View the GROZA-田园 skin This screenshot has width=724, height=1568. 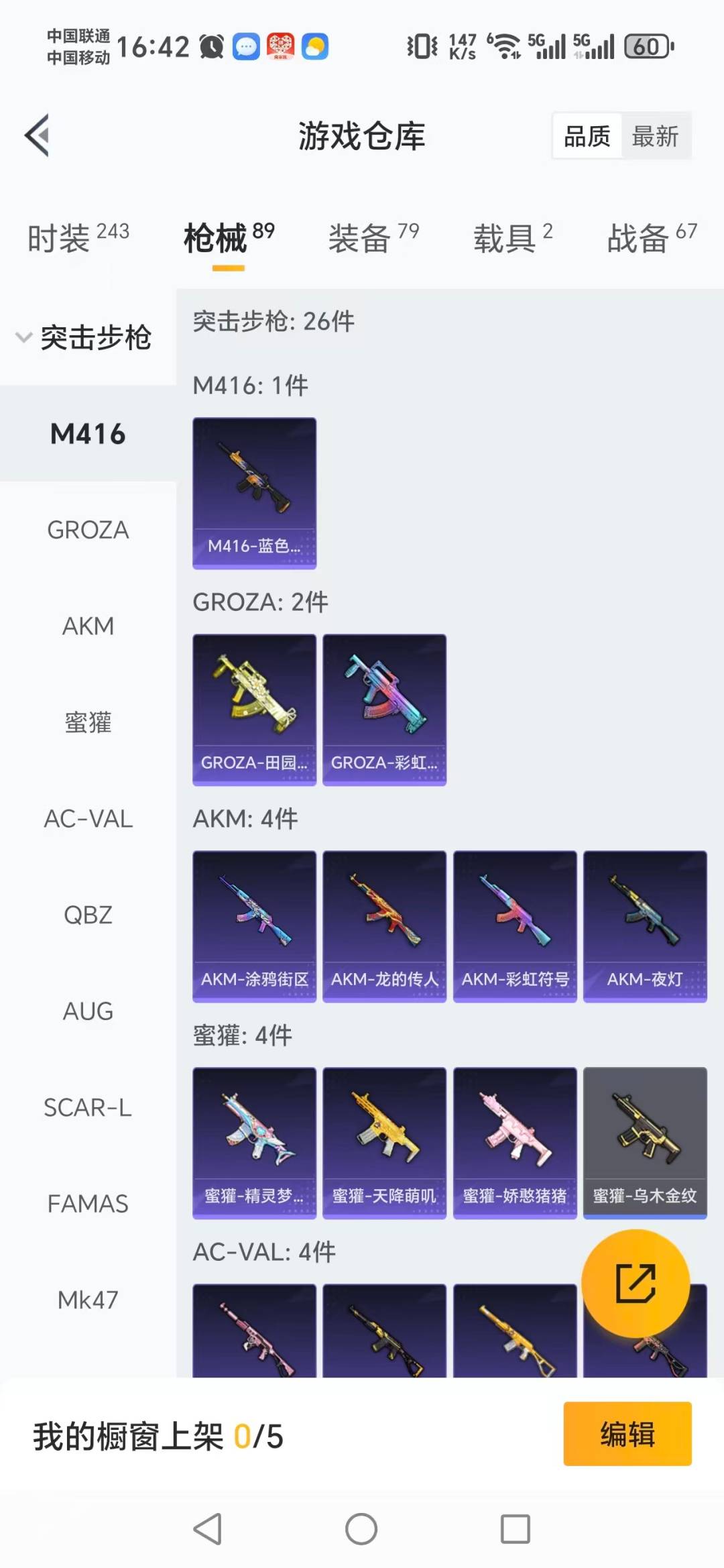click(254, 710)
